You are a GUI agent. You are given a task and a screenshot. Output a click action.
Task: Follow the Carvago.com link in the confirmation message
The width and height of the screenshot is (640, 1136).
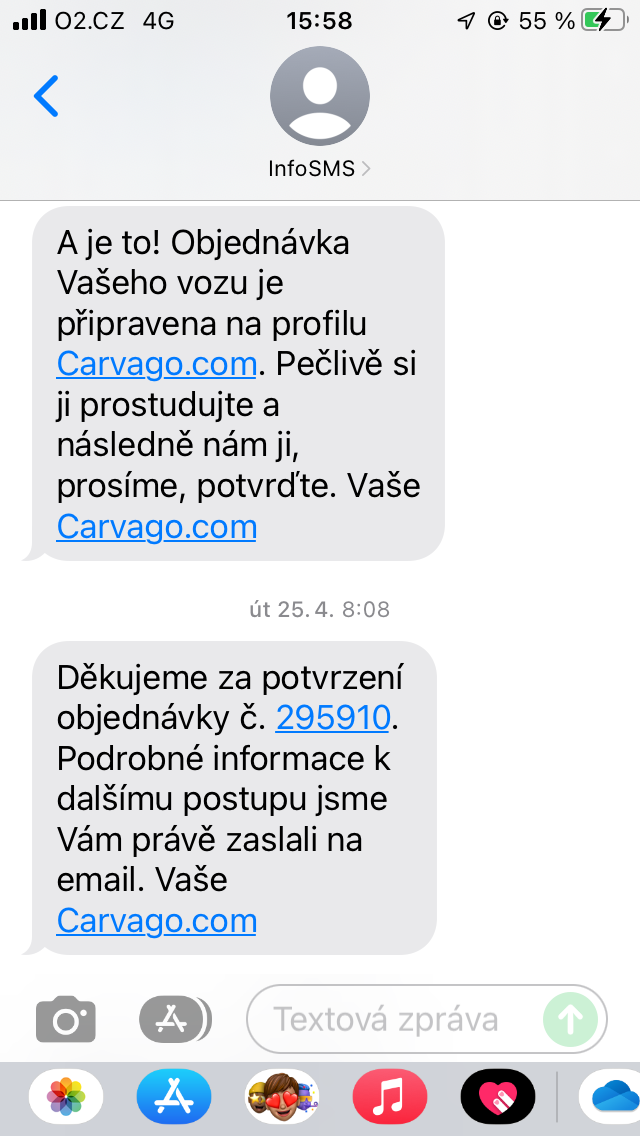tap(157, 920)
